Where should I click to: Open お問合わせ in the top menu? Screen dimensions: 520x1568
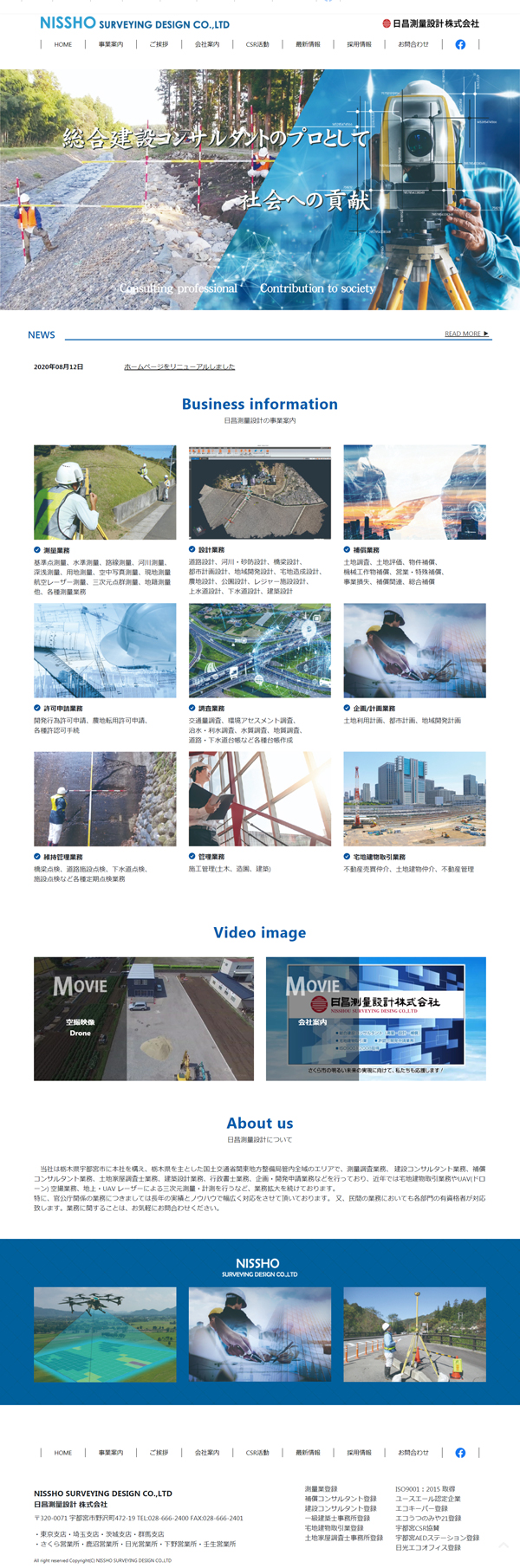click(413, 44)
